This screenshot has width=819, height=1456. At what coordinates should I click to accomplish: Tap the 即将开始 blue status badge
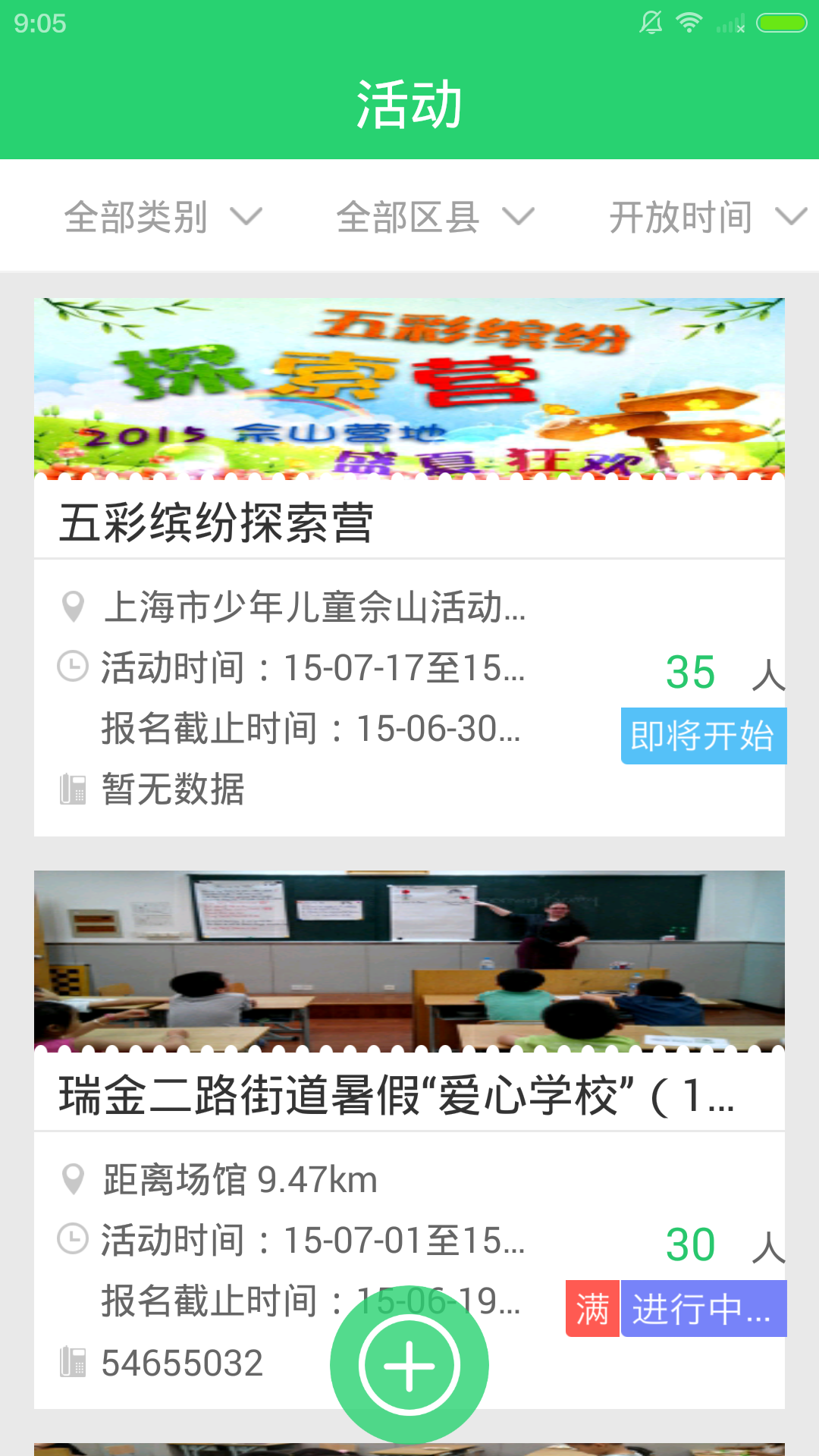pos(701,733)
